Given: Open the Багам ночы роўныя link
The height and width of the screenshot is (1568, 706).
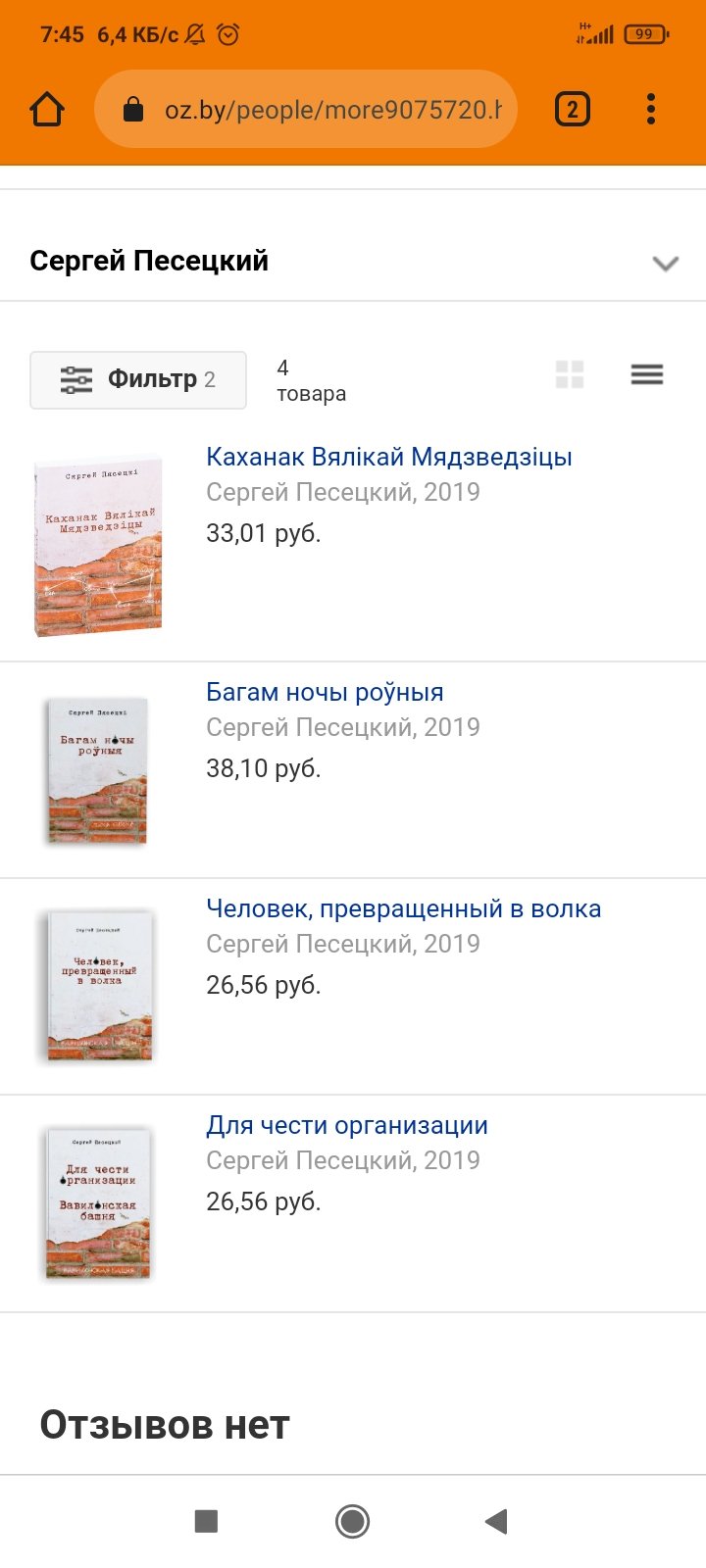Looking at the screenshot, I should point(325,692).
